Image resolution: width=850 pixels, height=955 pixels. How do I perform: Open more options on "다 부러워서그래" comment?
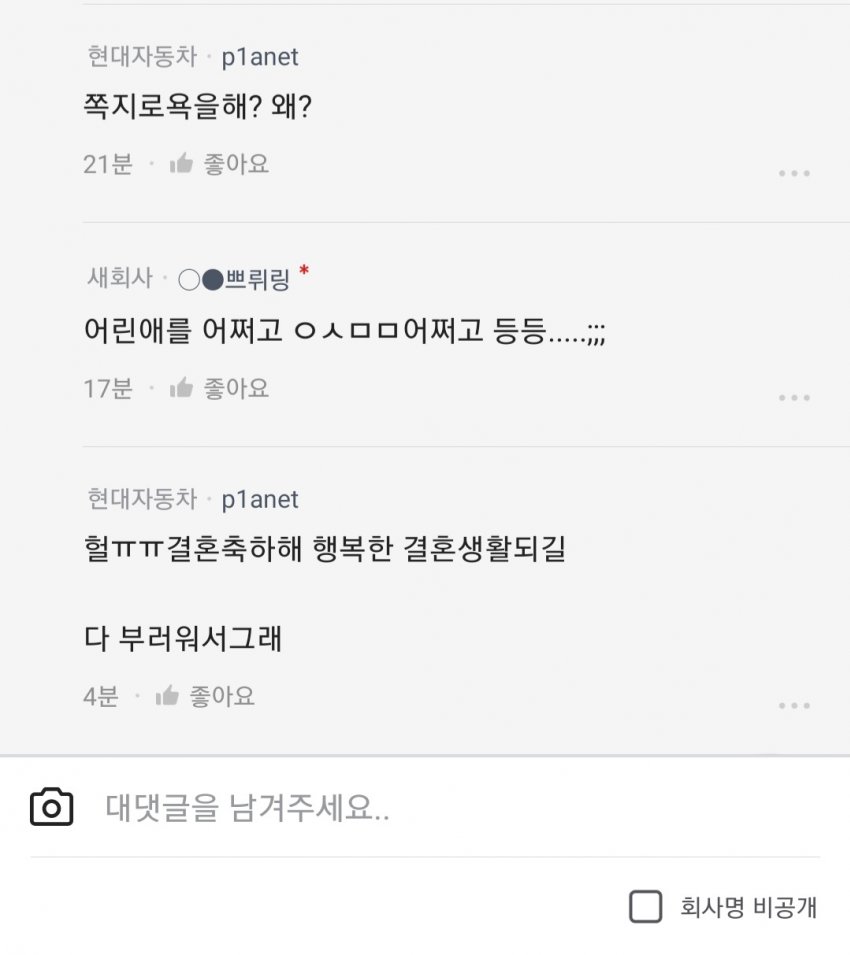click(x=794, y=706)
